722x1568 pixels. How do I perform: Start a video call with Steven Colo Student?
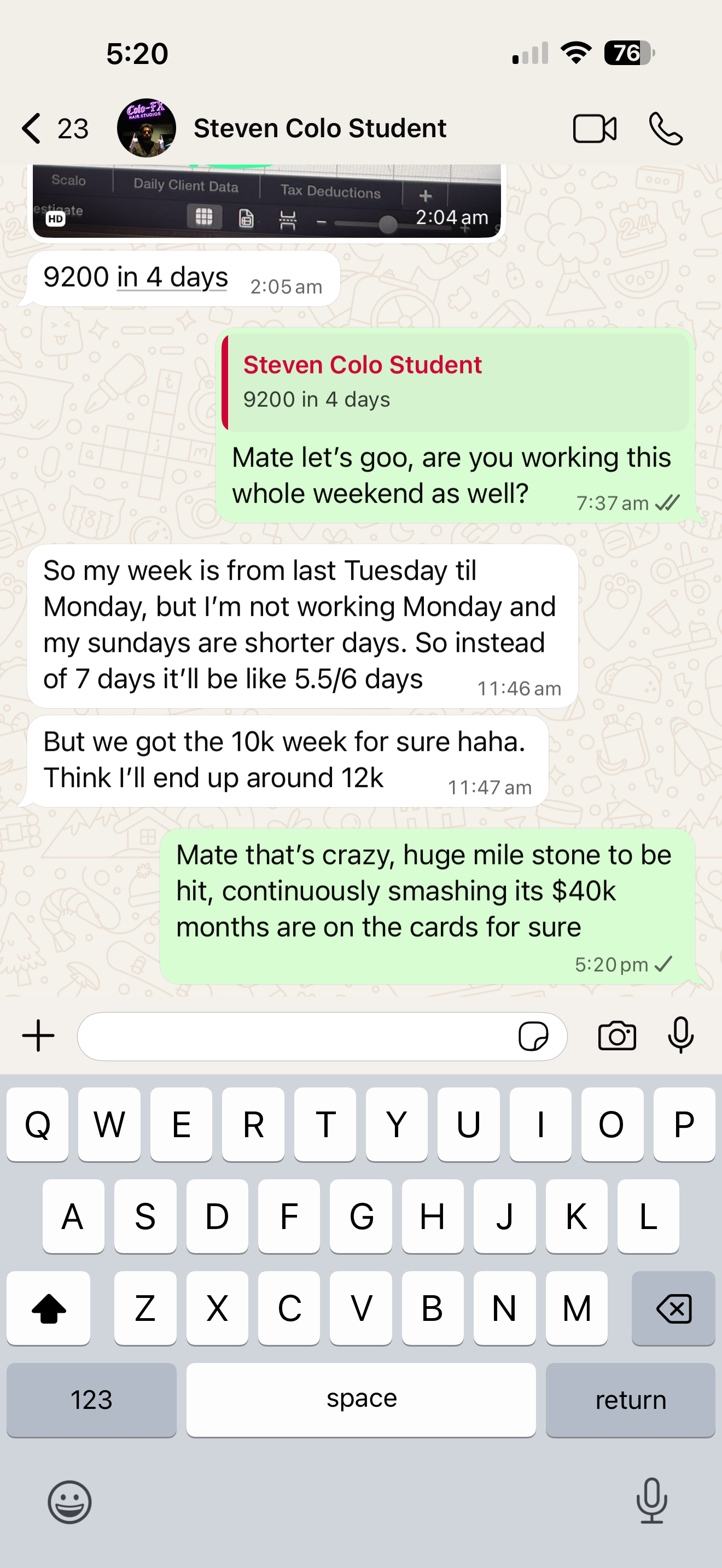(x=594, y=128)
